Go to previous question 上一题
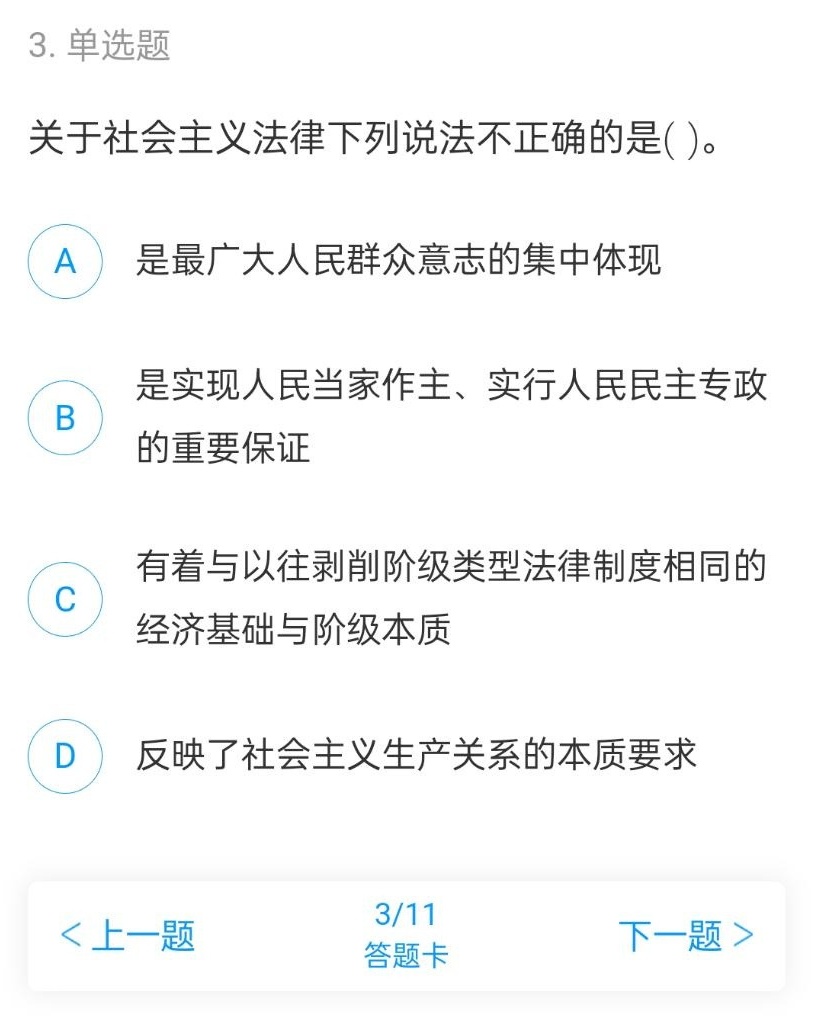Viewport: 816px width, 1024px height. coord(127,936)
